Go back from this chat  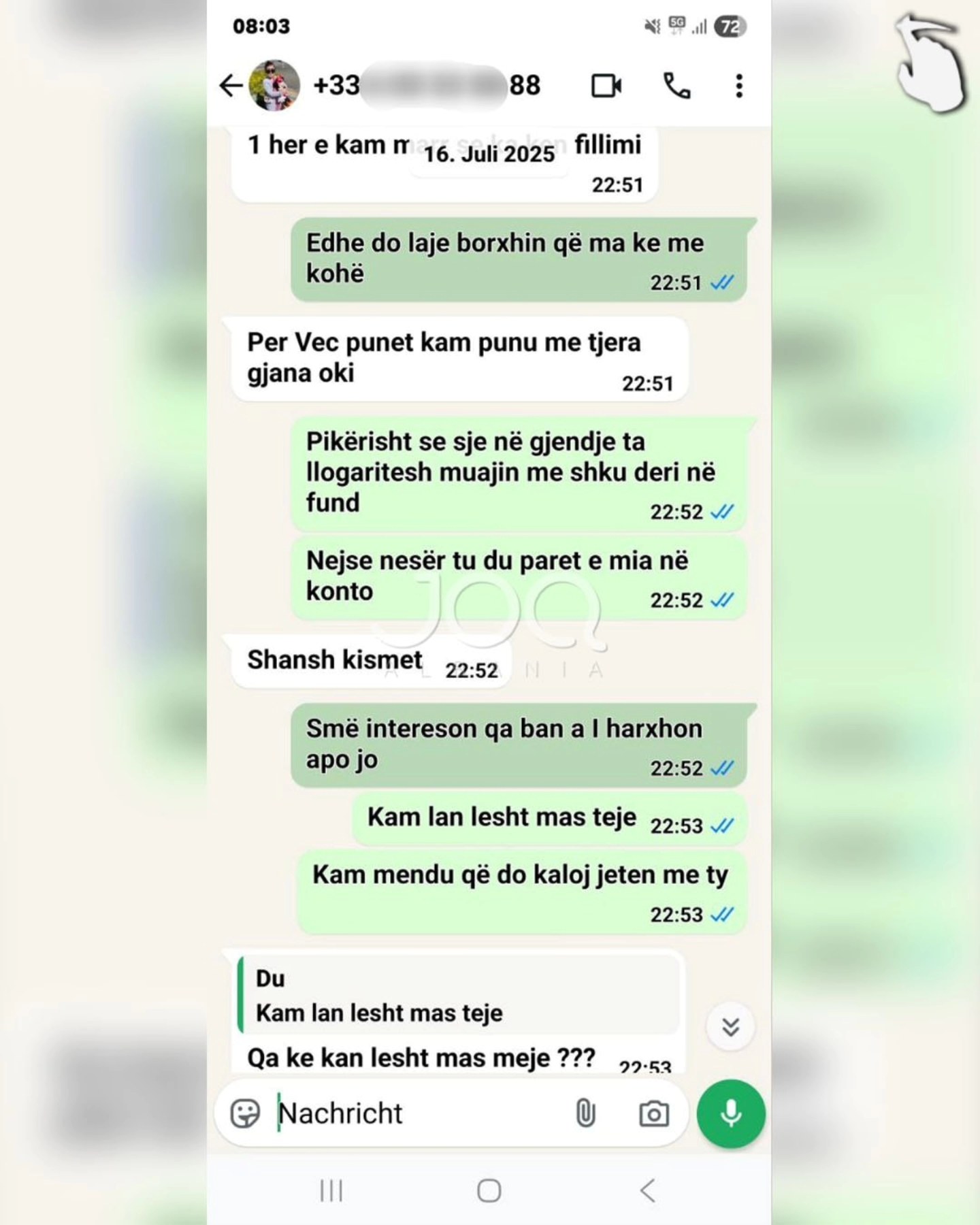(231, 86)
